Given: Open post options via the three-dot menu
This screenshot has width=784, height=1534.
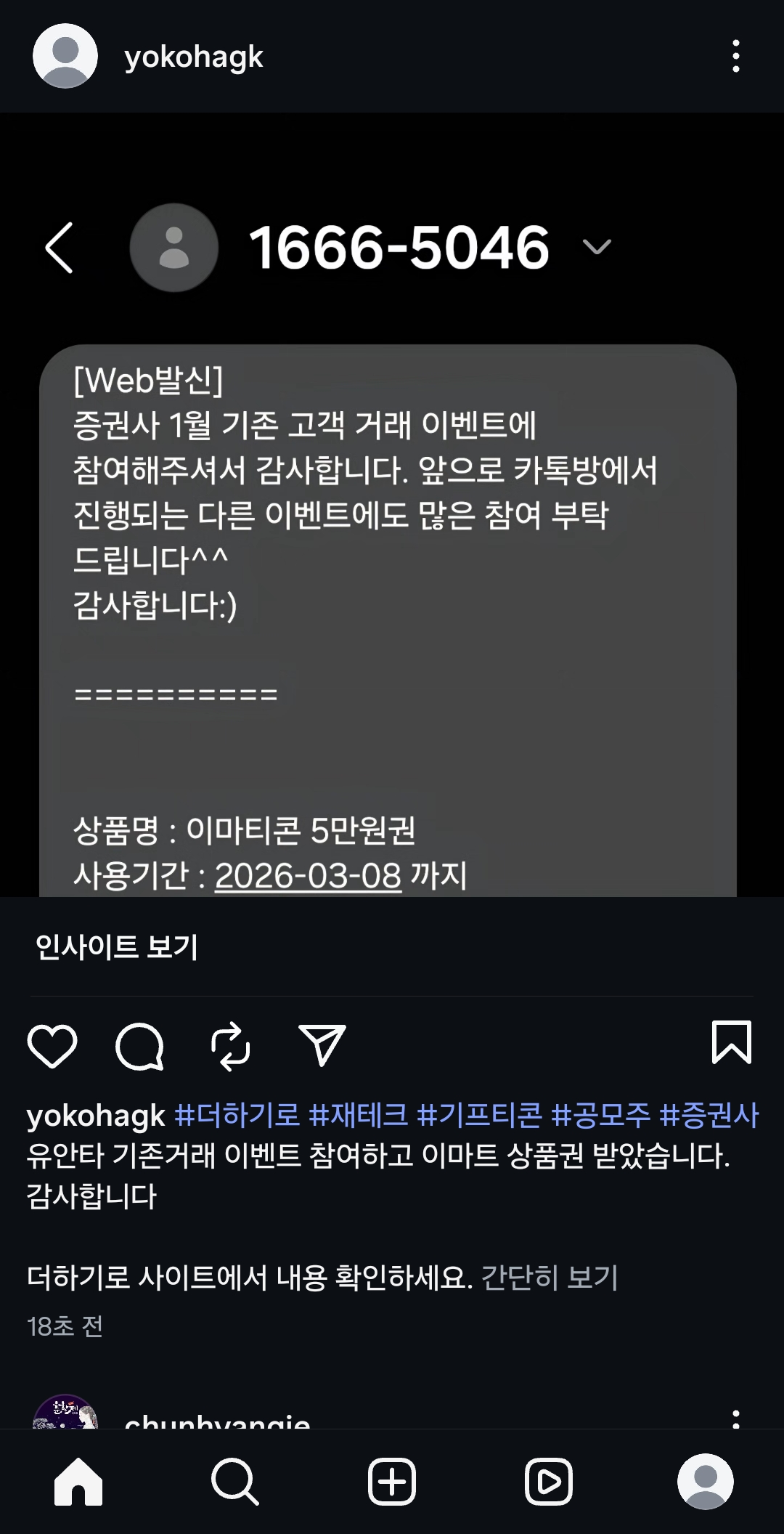Looking at the screenshot, I should [736, 57].
